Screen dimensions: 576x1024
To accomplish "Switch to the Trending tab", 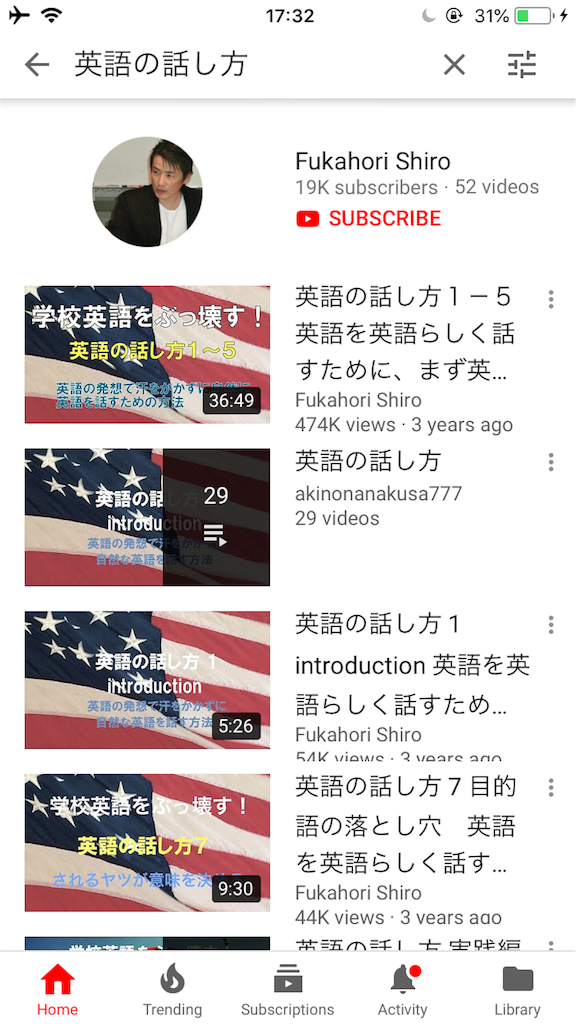I will click(172, 990).
